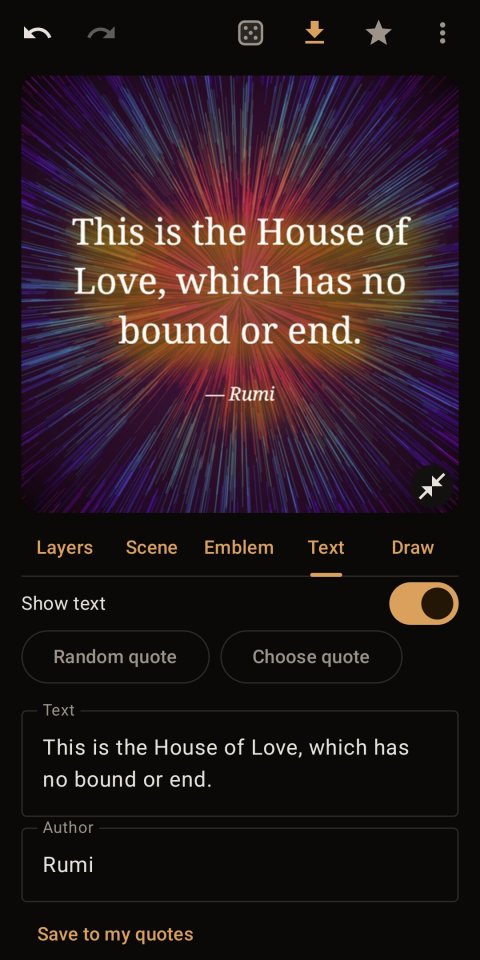Select the Text tab
Screen dimensions: 480x960
pyautogui.click(x=326, y=547)
